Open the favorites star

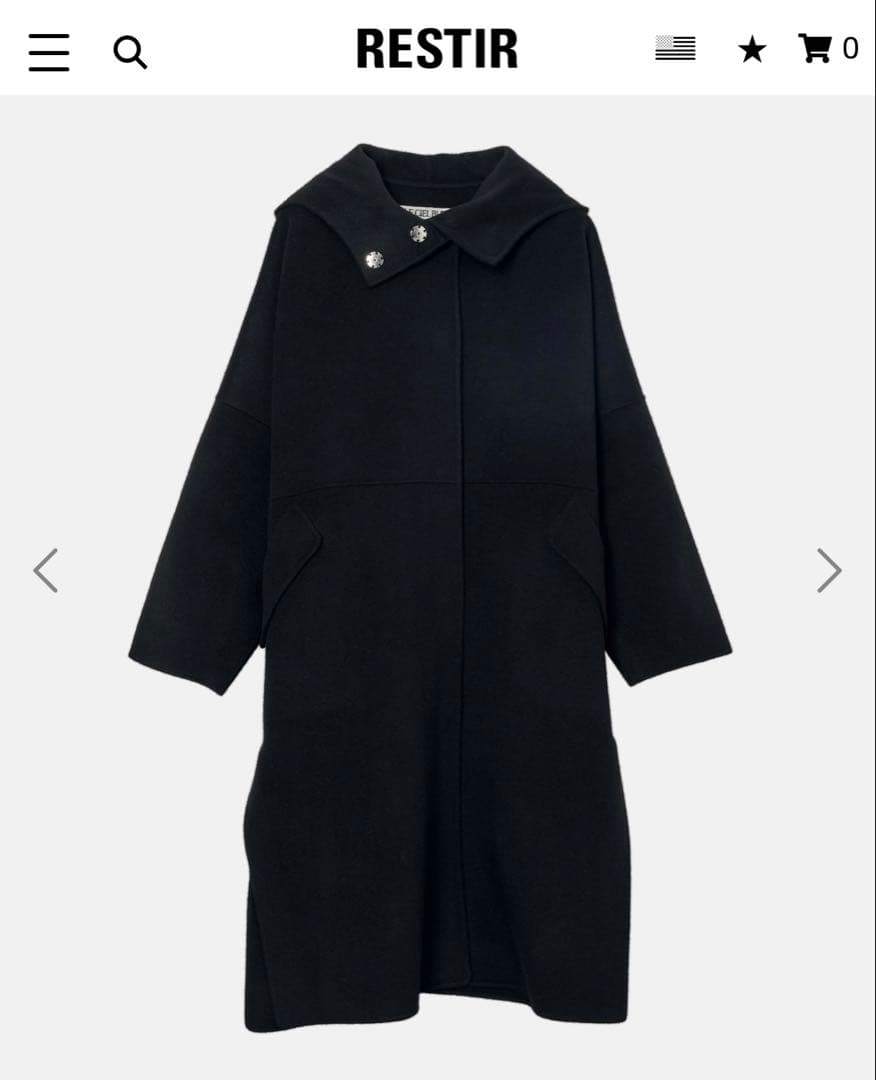point(752,49)
